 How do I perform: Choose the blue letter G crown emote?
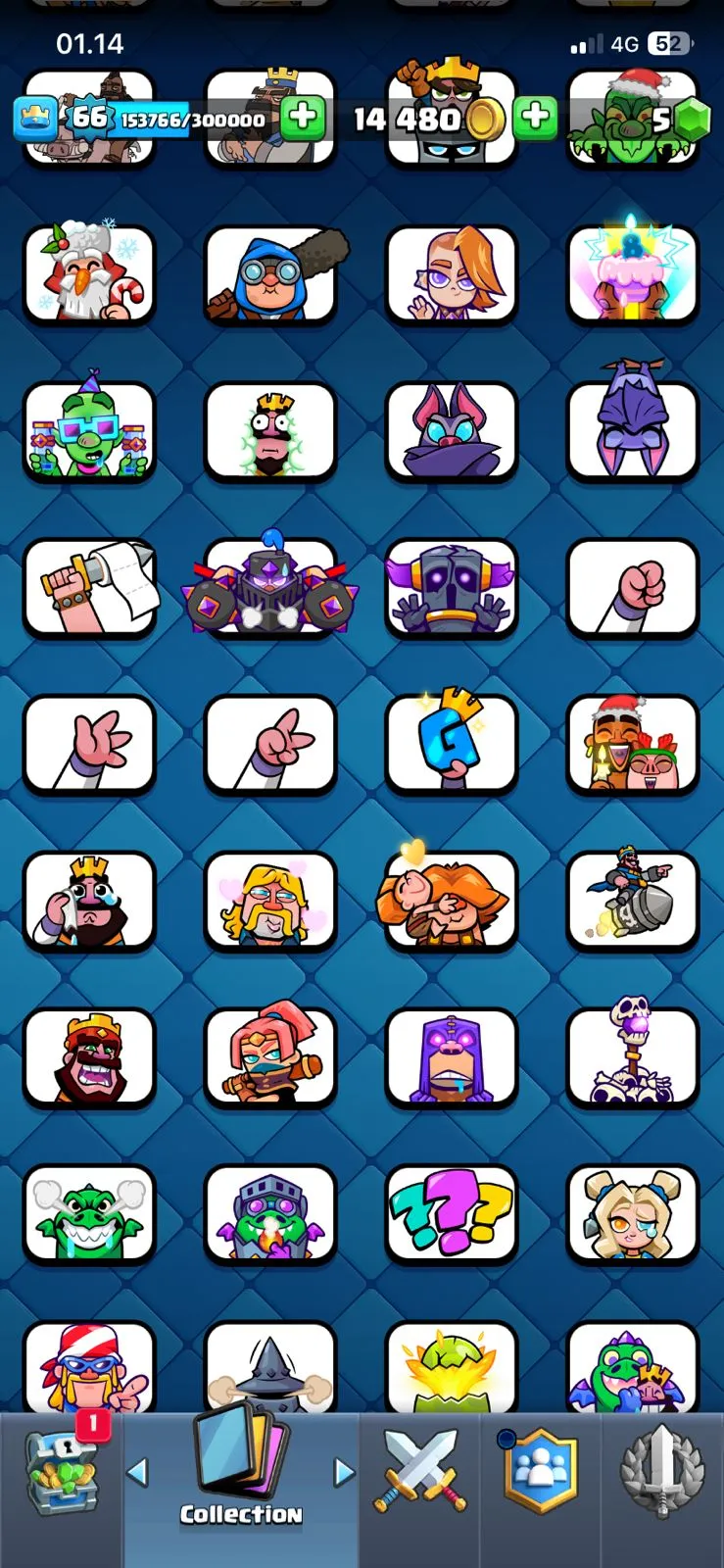coord(451,745)
